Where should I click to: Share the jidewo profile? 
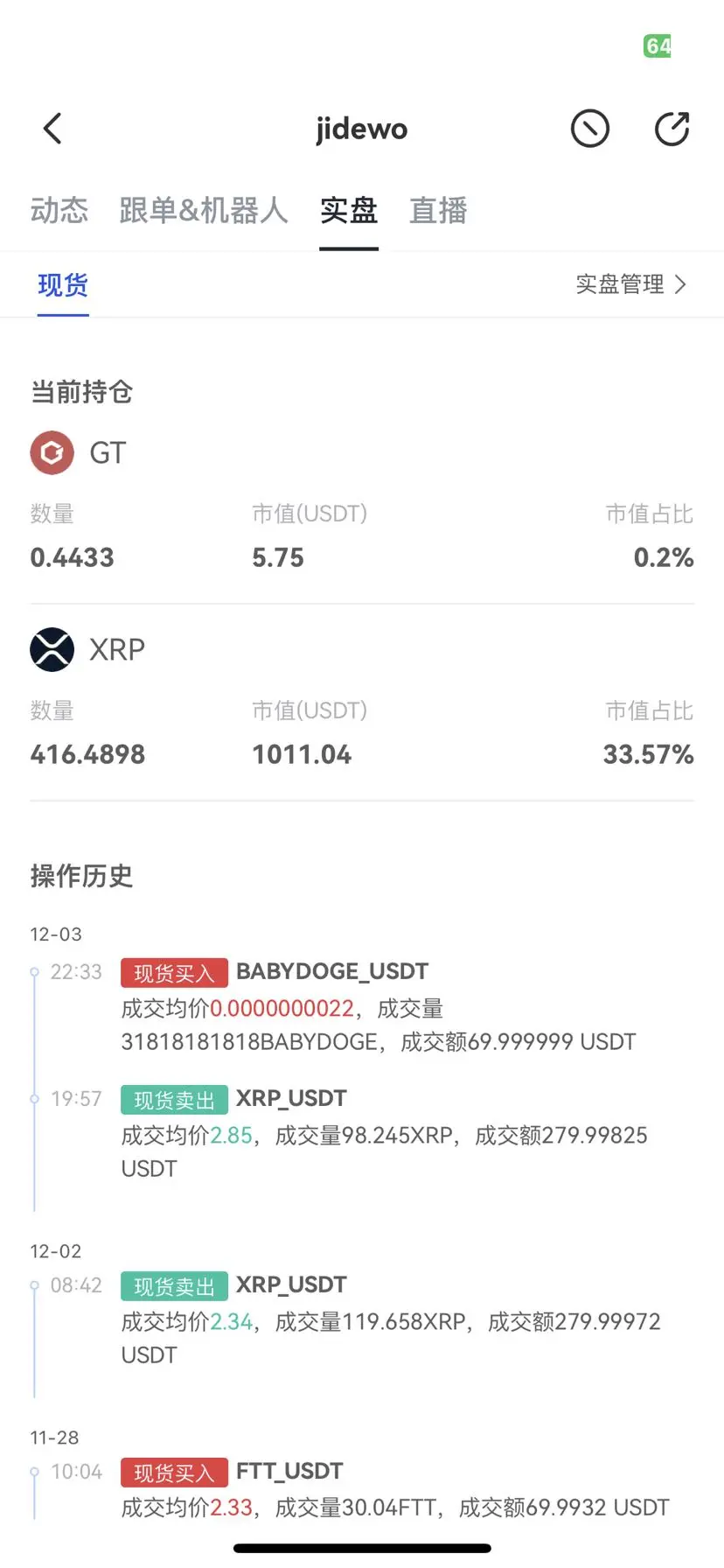(x=672, y=129)
